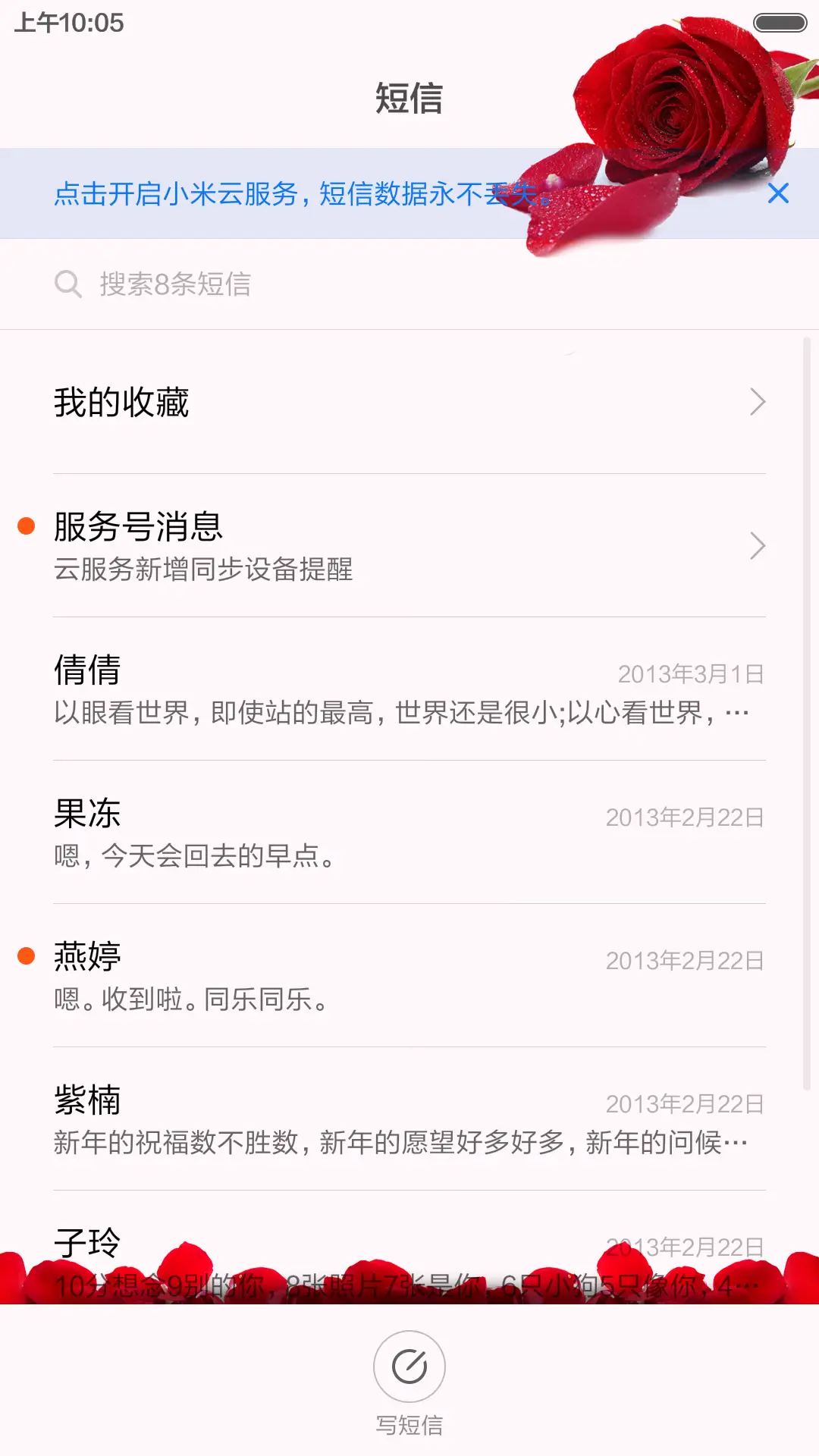This screenshot has width=819, height=1456.
Task: Tap the 搜索8条短信 search field
Action: 227,284
